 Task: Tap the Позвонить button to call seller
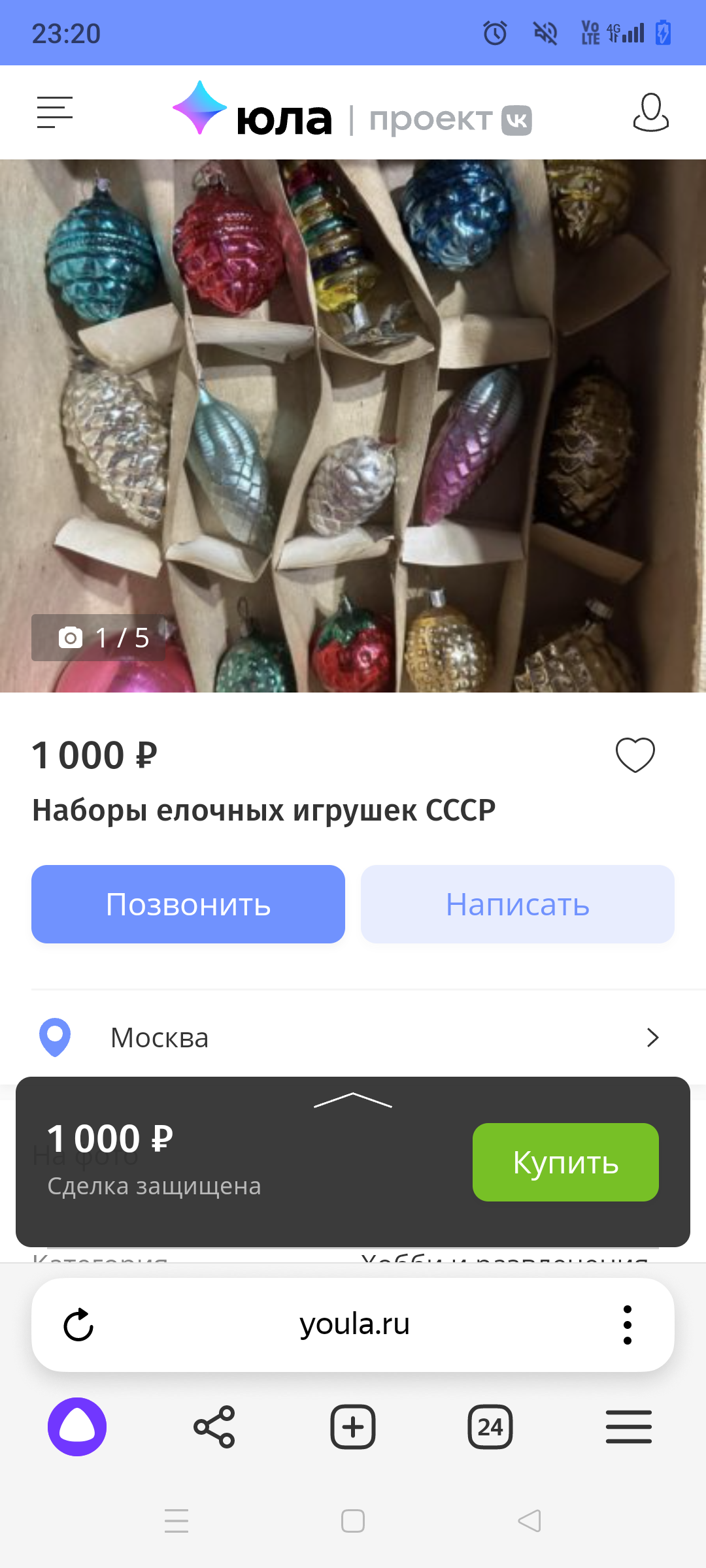(x=188, y=904)
